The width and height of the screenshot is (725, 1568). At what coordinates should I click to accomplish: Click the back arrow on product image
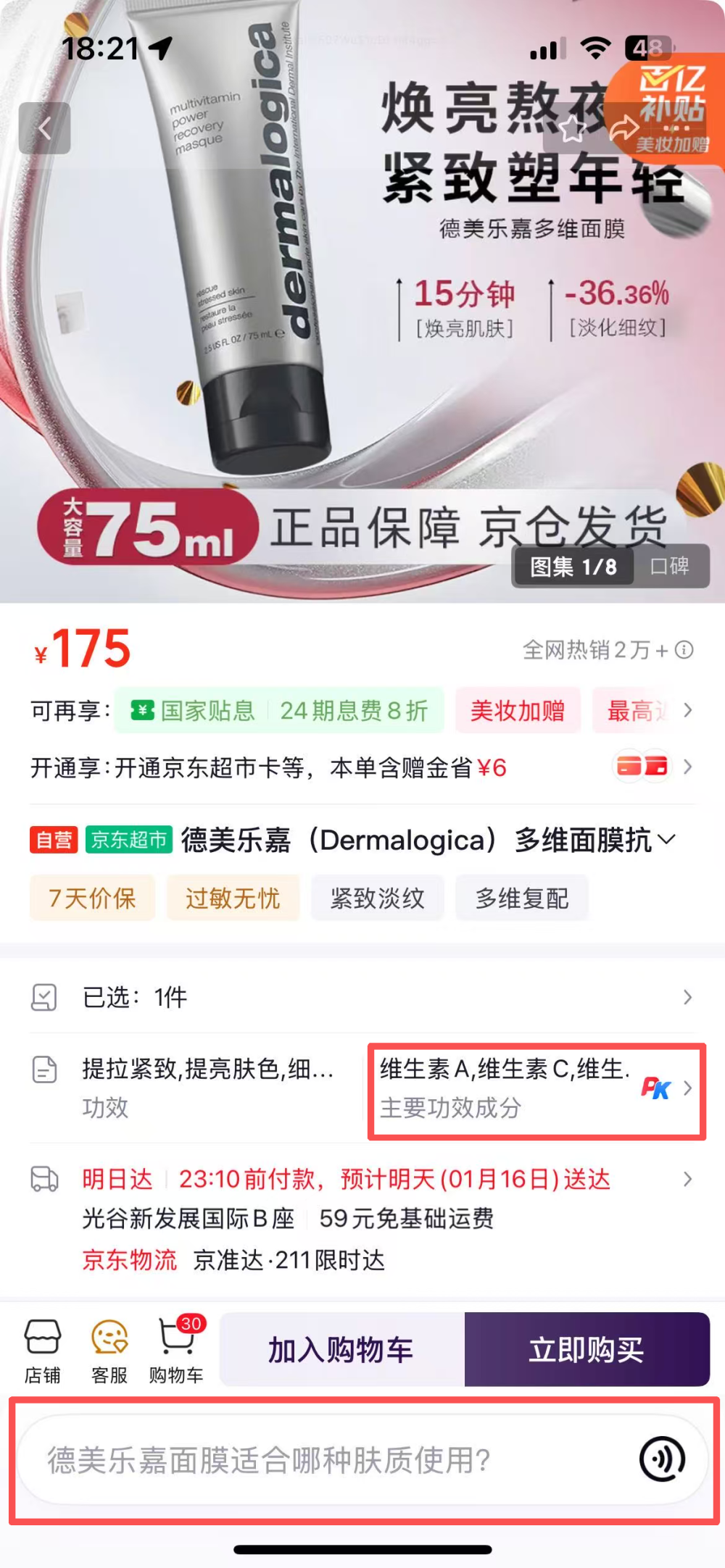[45, 128]
